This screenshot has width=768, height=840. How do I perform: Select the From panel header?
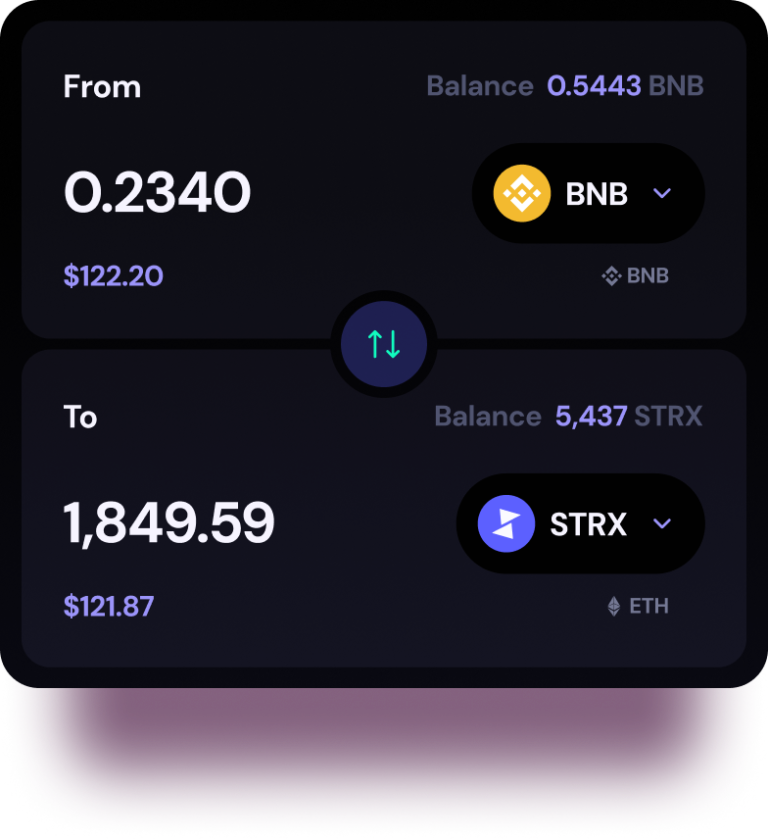[102, 86]
